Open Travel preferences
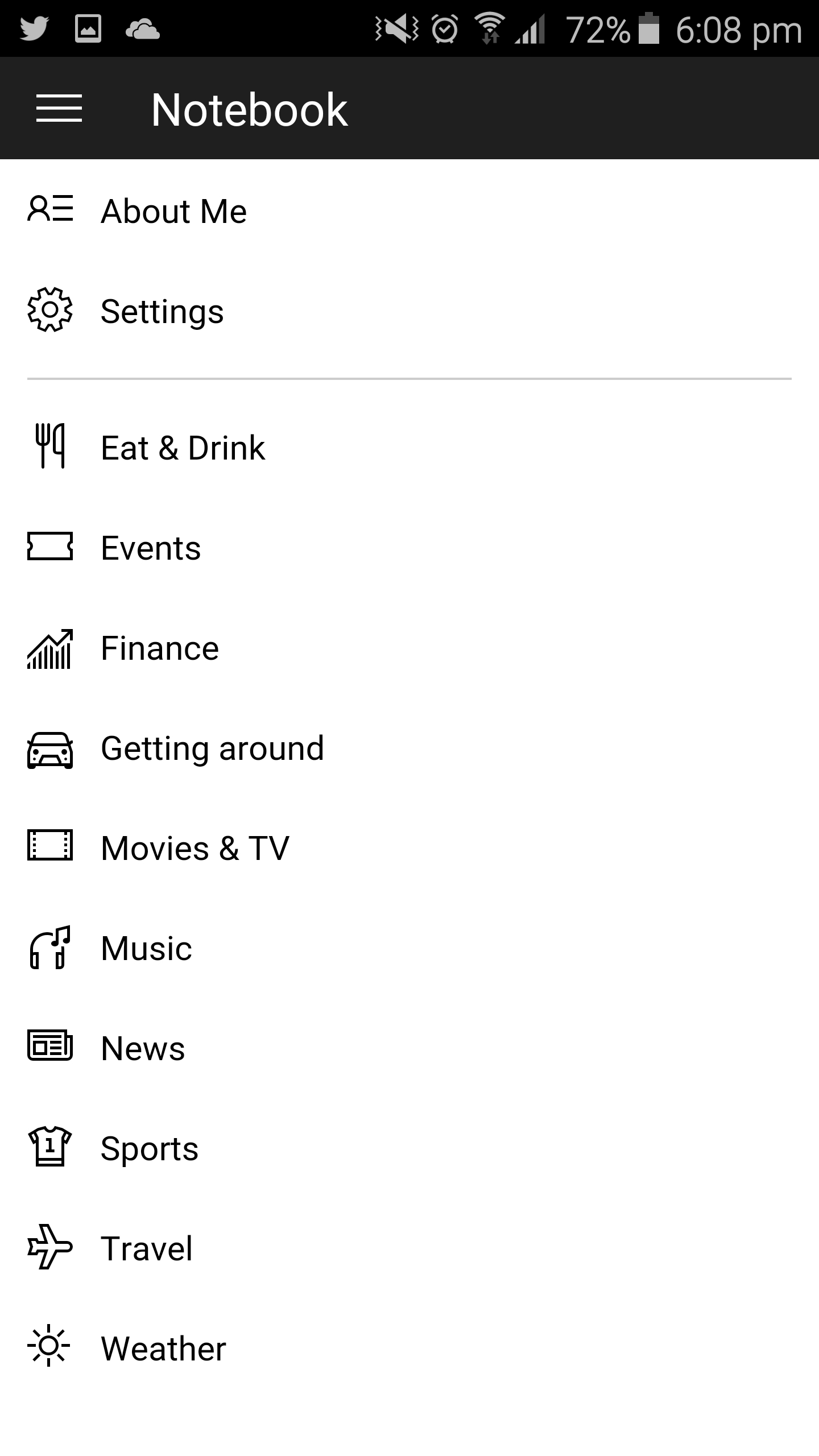 coord(409,1248)
